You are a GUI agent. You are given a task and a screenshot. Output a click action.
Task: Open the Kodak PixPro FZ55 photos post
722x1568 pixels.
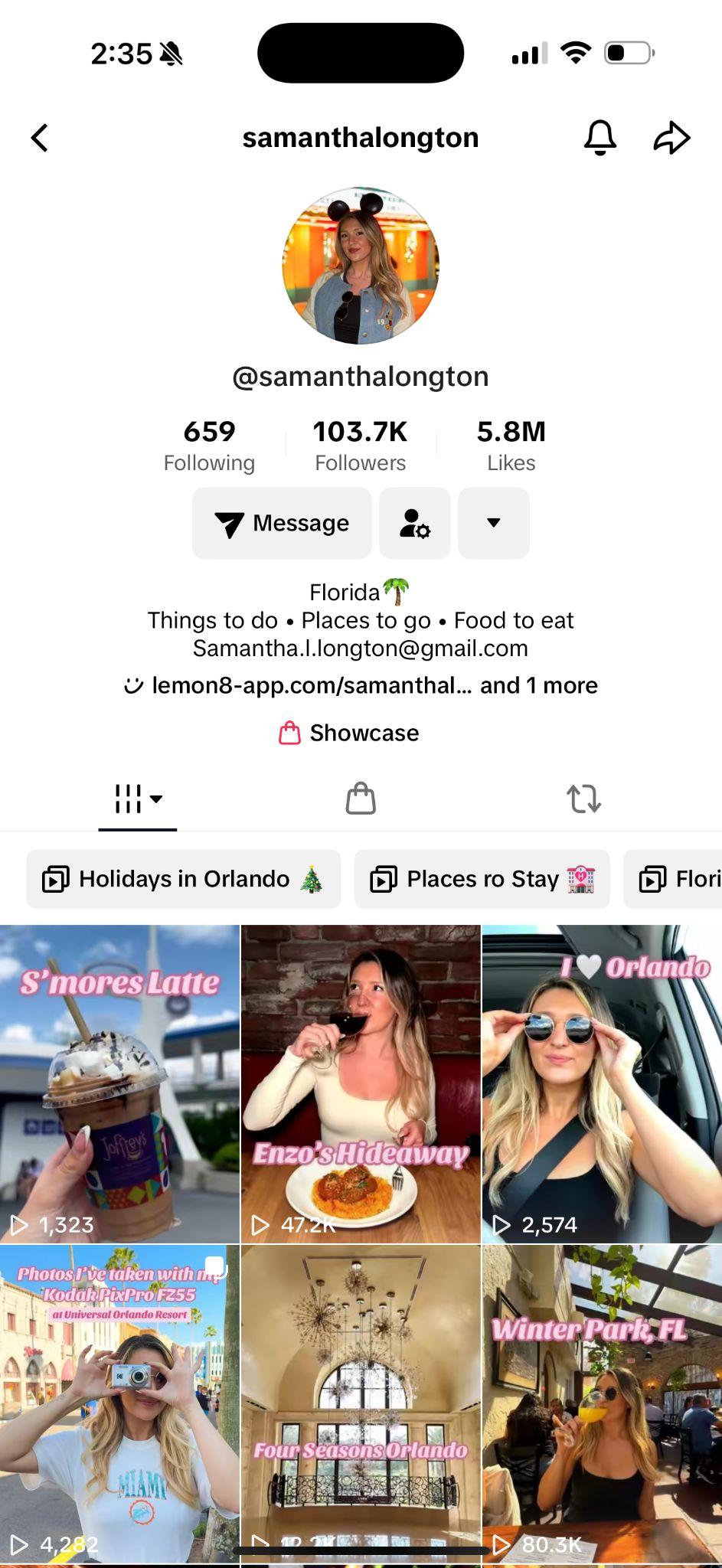[119, 1403]
